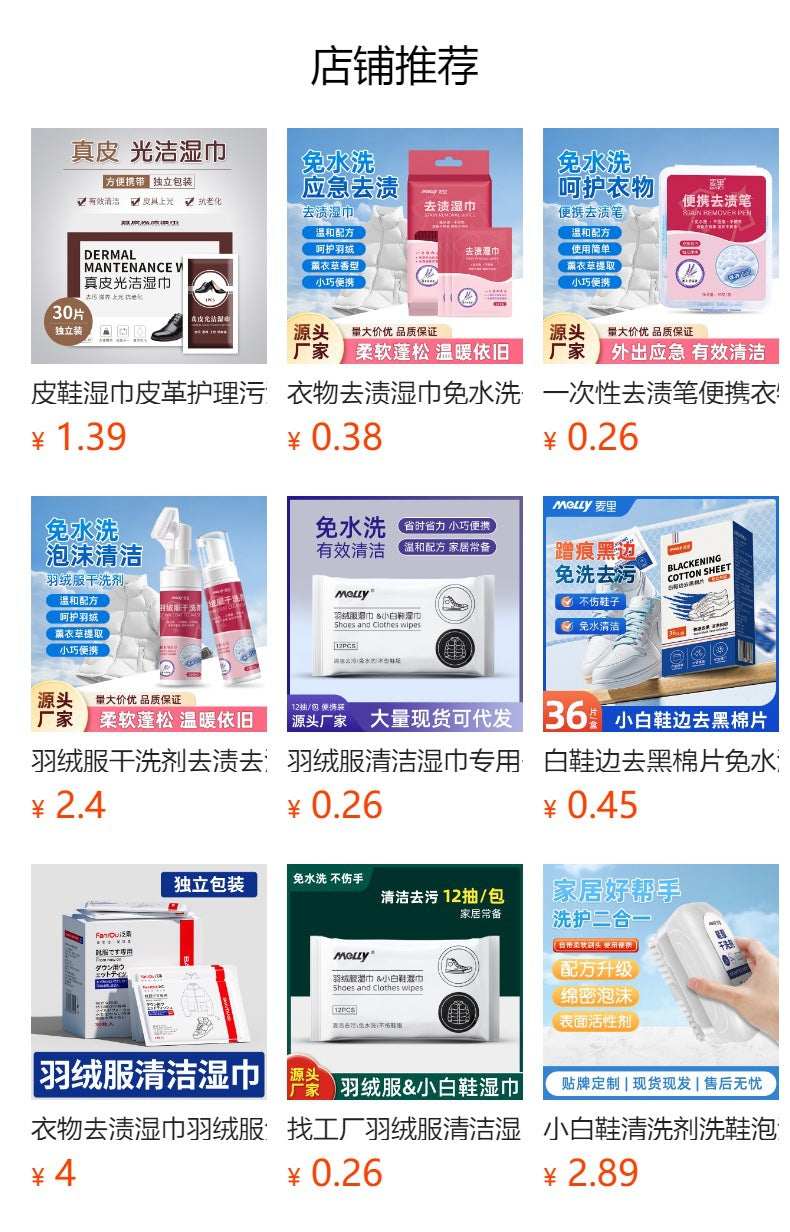View the 白鞋边去黑棉片免水洗 product

coord(661,614)
